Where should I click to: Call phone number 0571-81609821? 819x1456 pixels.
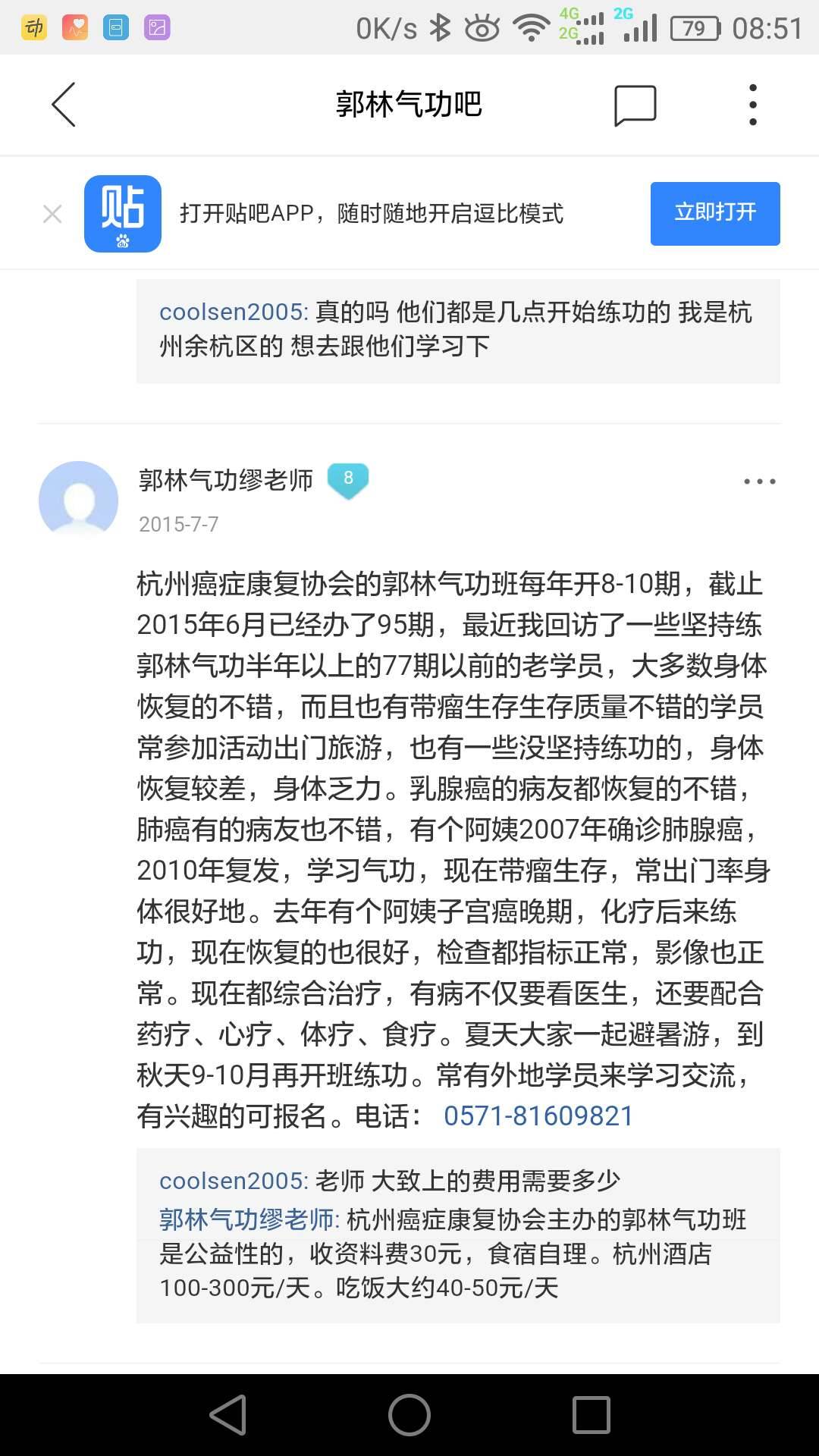point(538,1116)
